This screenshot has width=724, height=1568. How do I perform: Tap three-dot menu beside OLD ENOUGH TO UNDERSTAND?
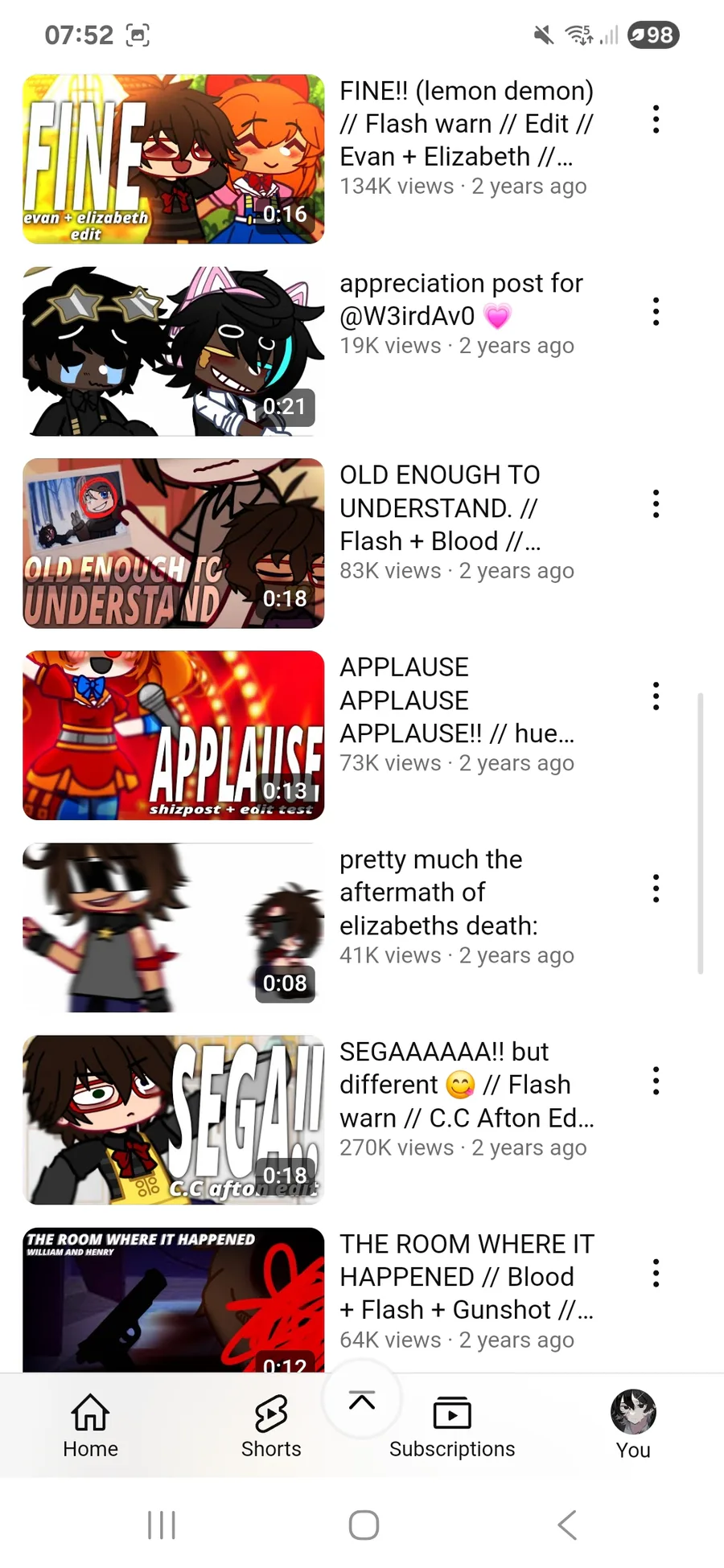click(656, 503)
